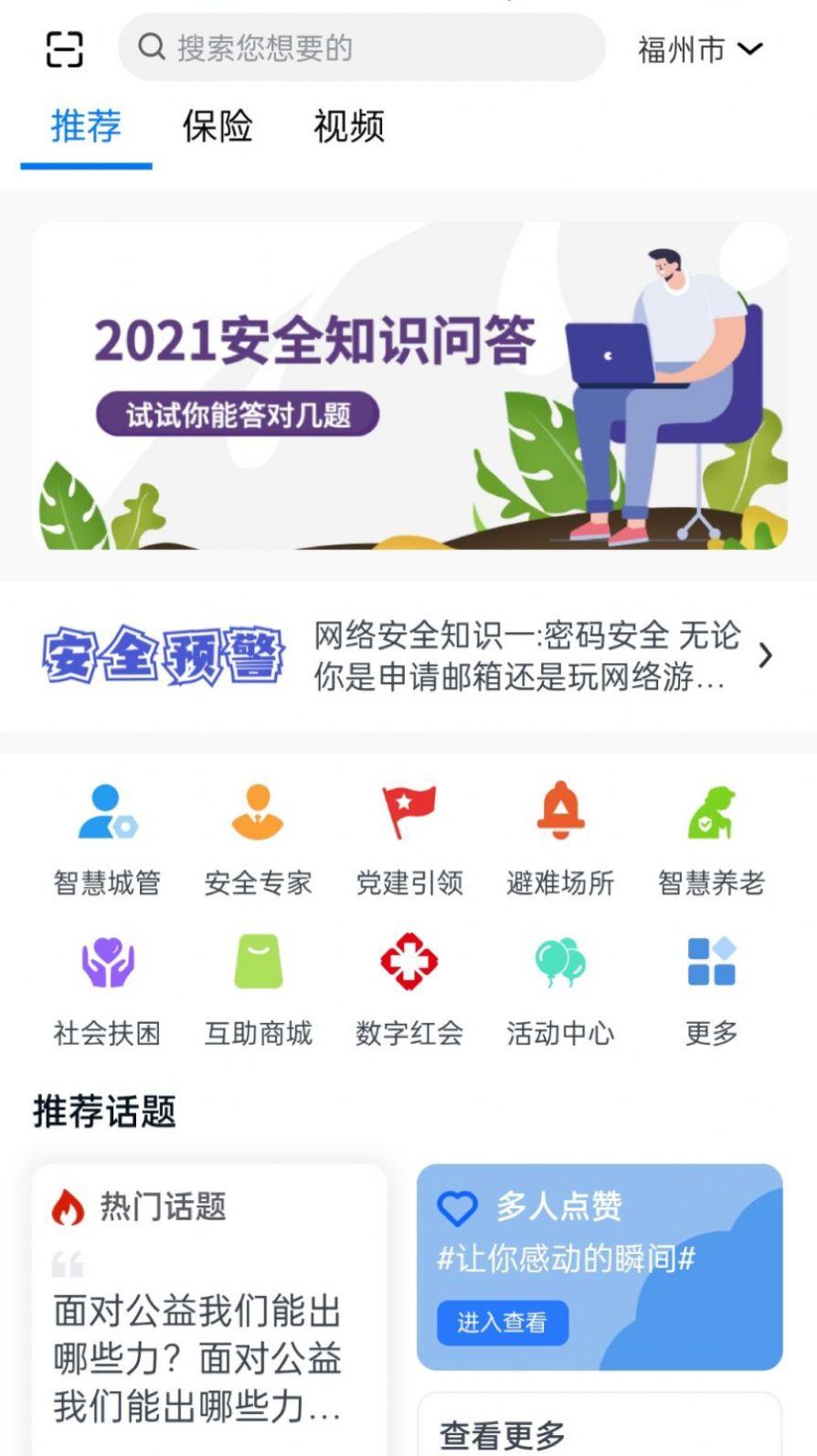Tap the 进入查看 button
Viewport: 817px width, 1456px height.
tap(504, 1322)
